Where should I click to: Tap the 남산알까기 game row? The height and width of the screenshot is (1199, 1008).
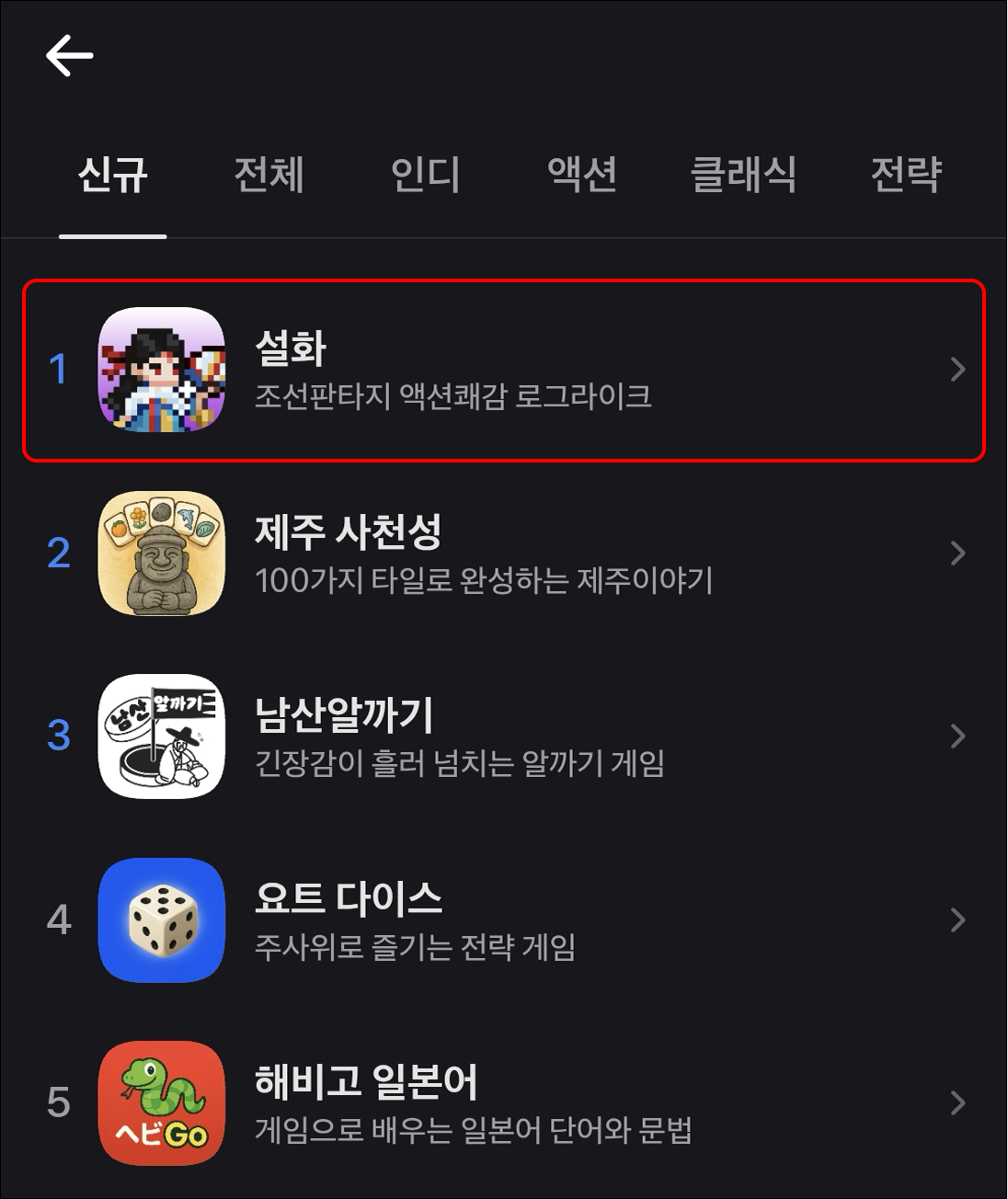(504, 736)
